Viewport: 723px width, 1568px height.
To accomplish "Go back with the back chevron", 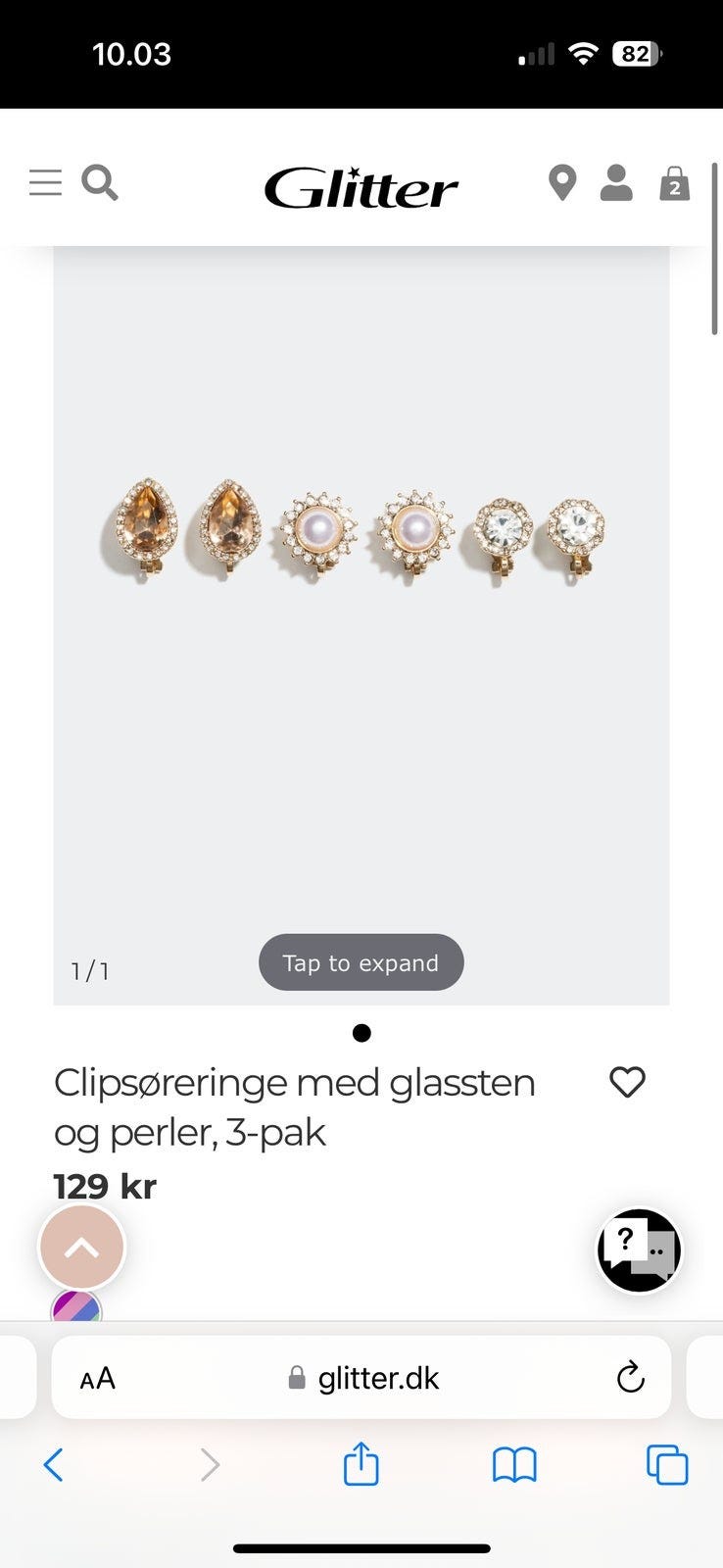I will [54, 1465].
